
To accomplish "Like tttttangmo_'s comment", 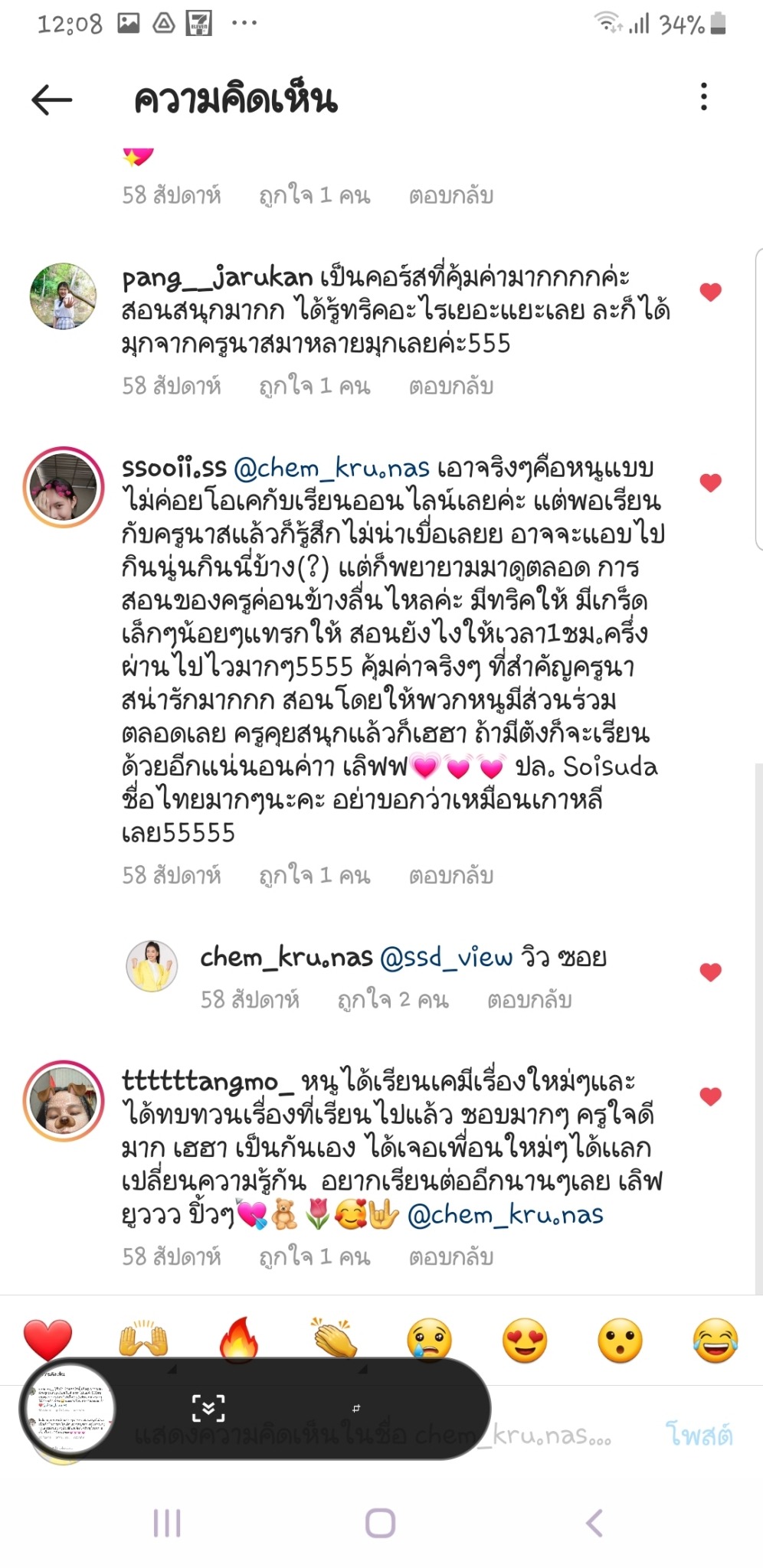I will tap(710, 1096).
